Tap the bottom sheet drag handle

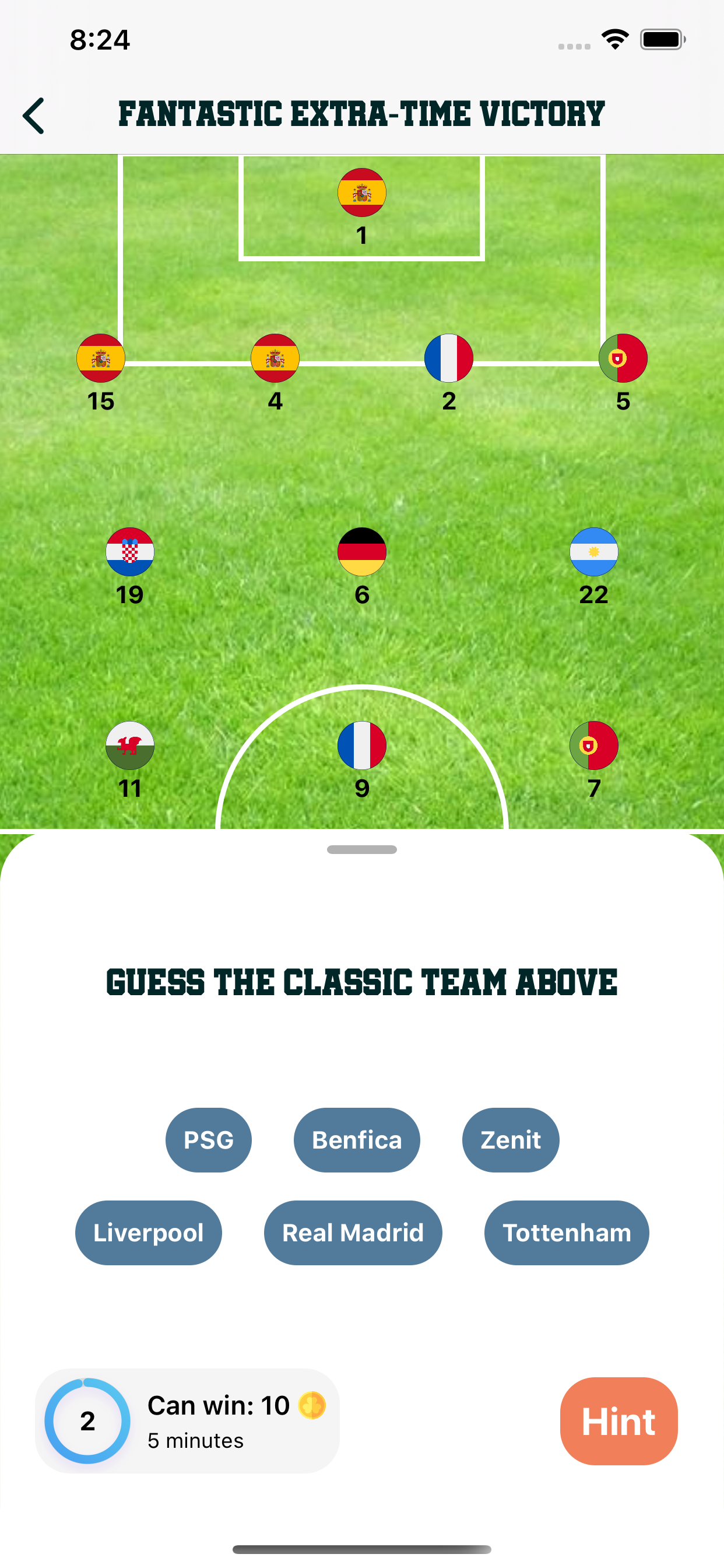pyautogui.click(x=362, y=849)
